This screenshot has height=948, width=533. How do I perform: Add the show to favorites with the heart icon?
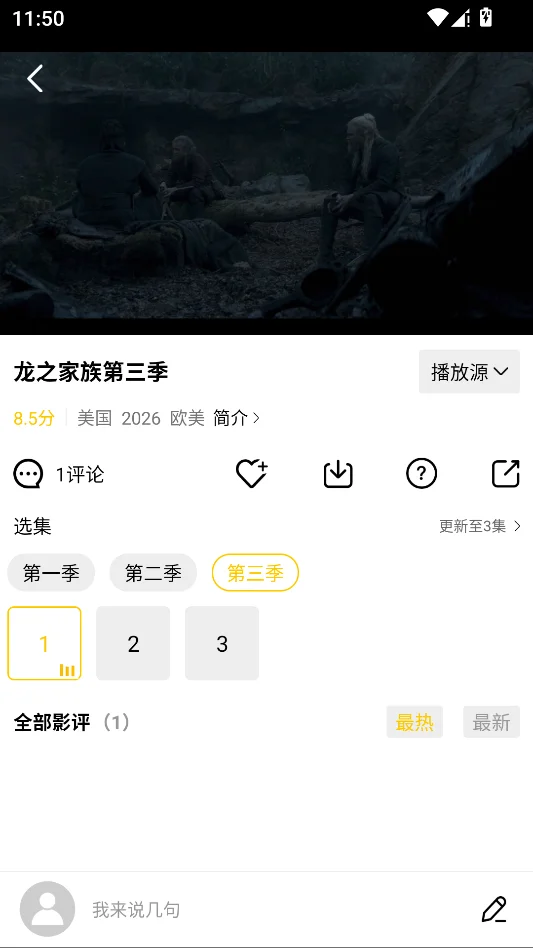click(x=251, y=473)
